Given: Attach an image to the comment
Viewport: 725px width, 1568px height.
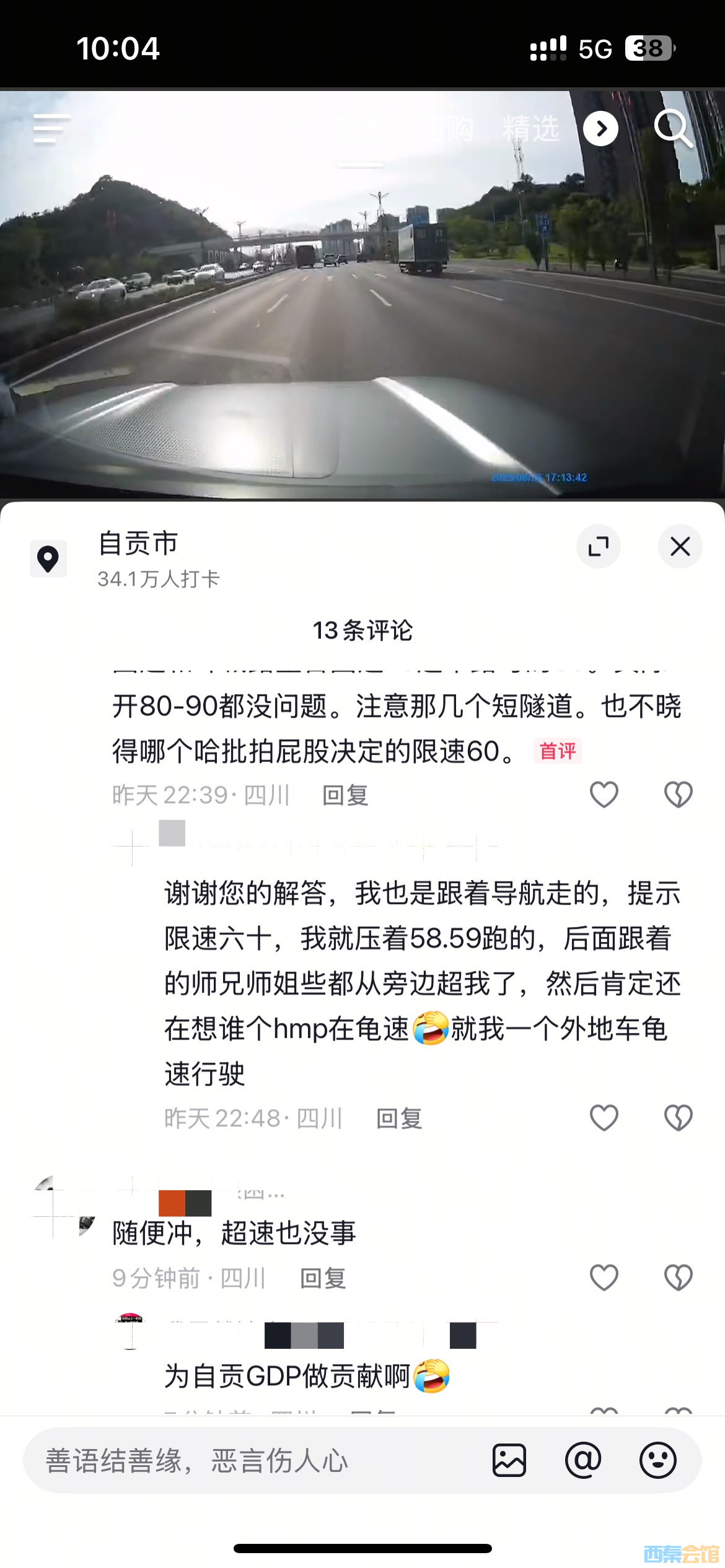Looking at the screenshot, I should coord(509,1460).
